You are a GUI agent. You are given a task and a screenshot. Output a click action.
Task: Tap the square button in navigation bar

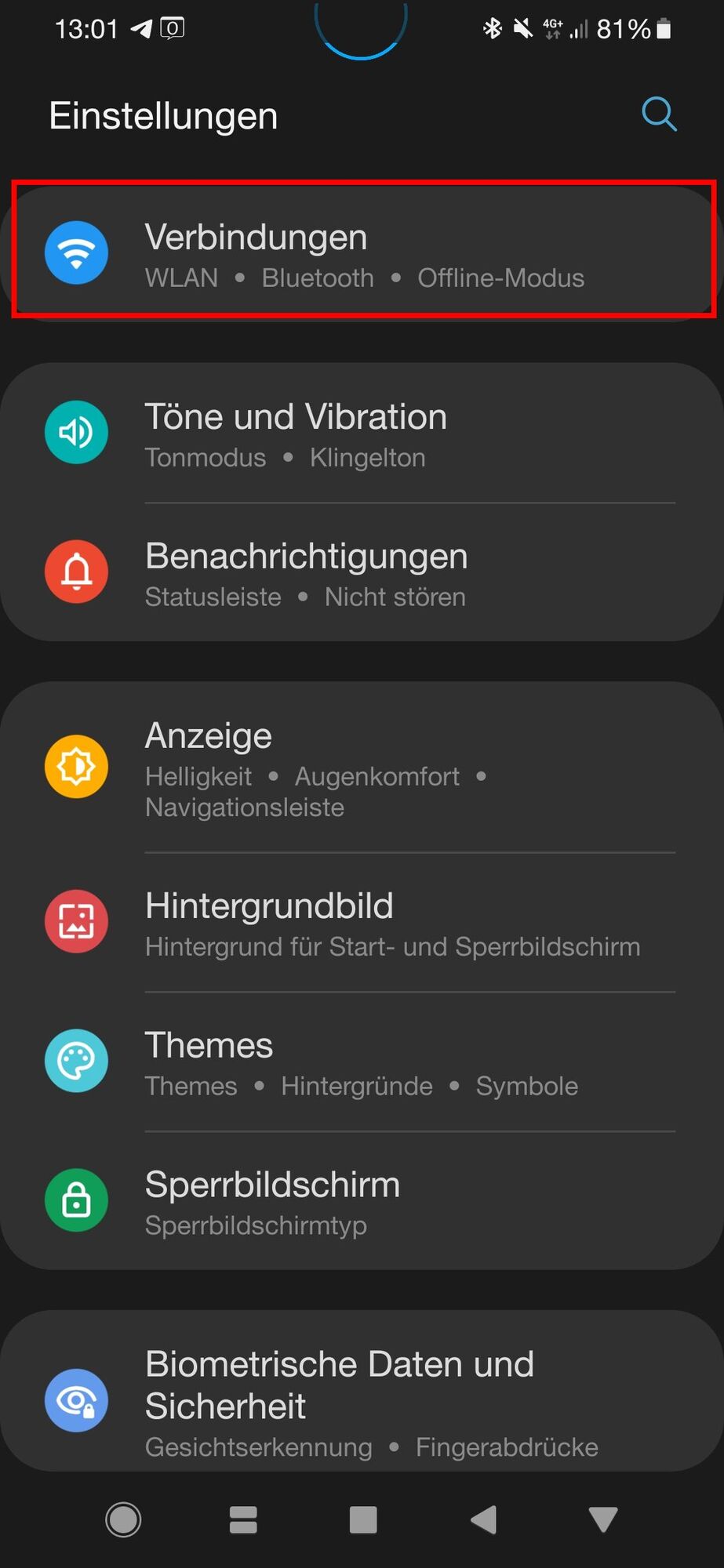(x=362, y=1520)
